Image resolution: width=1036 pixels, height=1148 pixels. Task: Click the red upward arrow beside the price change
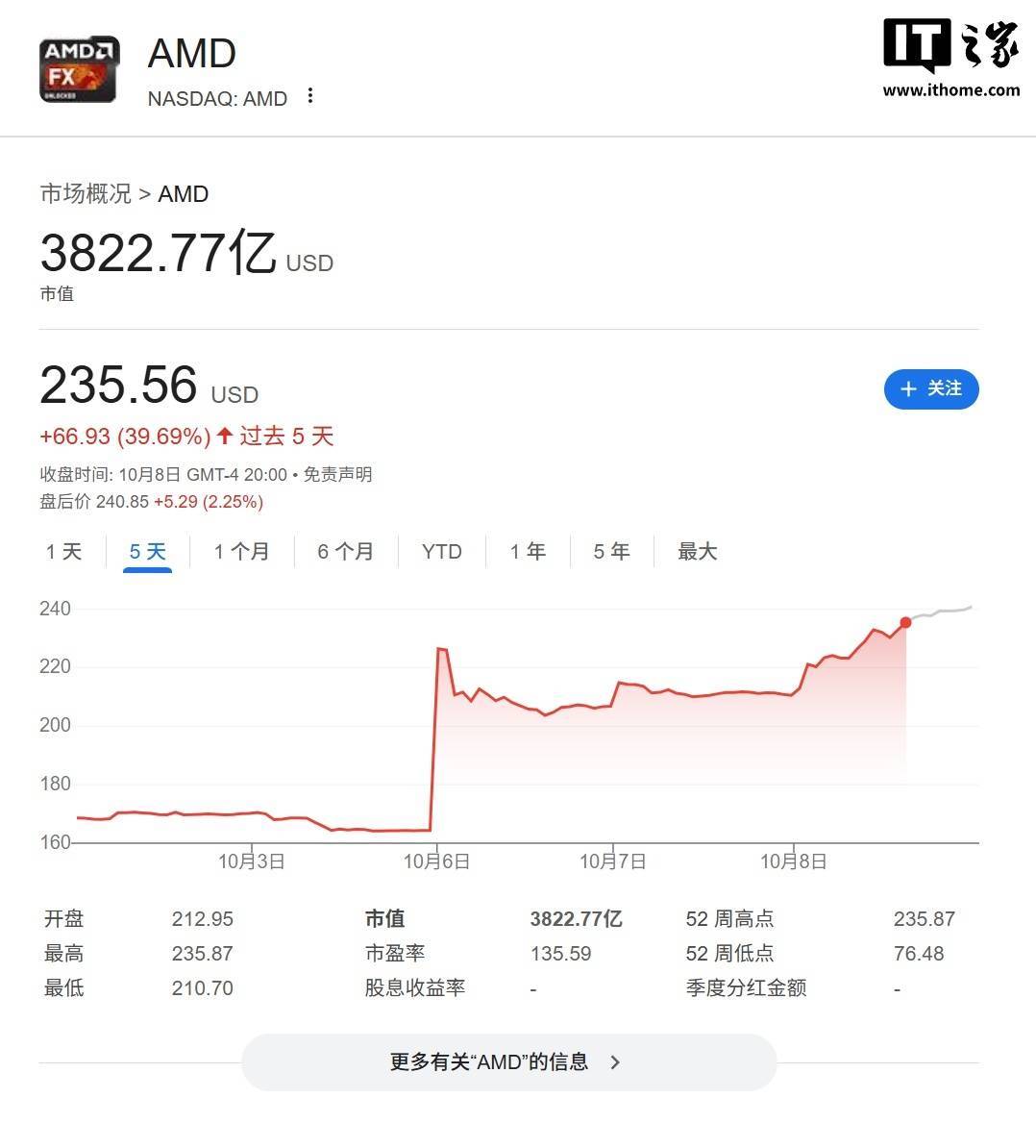[x=224, y=436]
